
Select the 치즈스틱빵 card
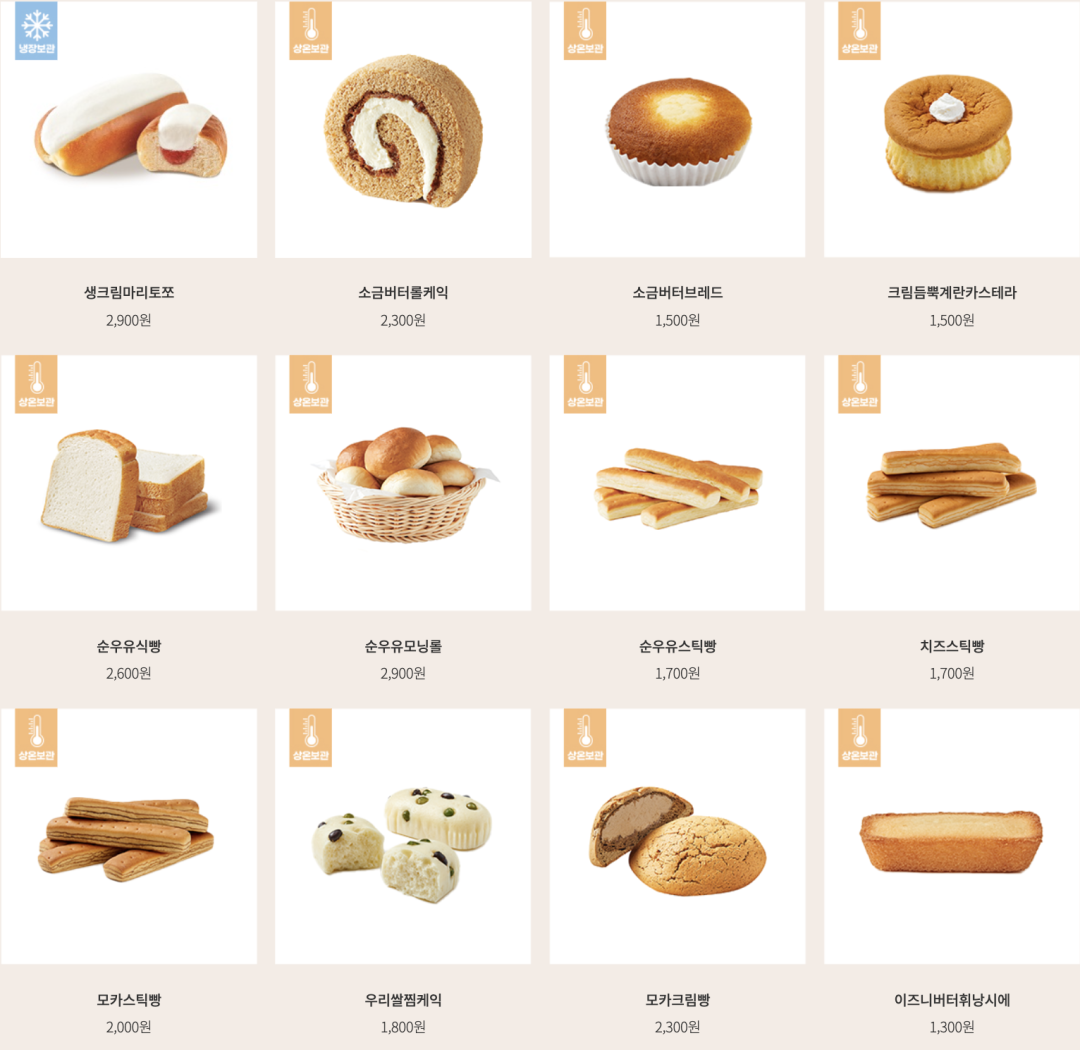click(951, 483)
